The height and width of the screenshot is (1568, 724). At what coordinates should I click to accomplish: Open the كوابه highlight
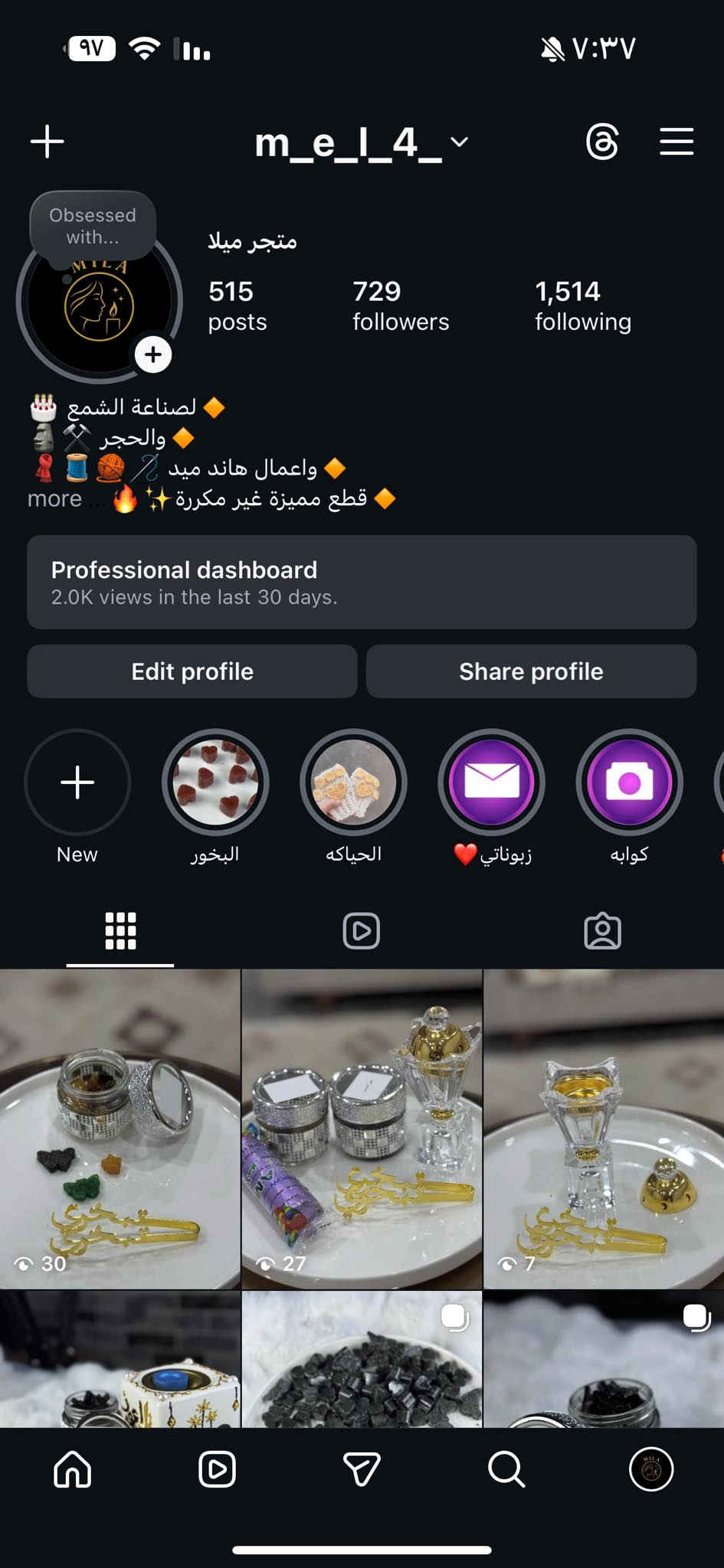[x=629, y=782]
